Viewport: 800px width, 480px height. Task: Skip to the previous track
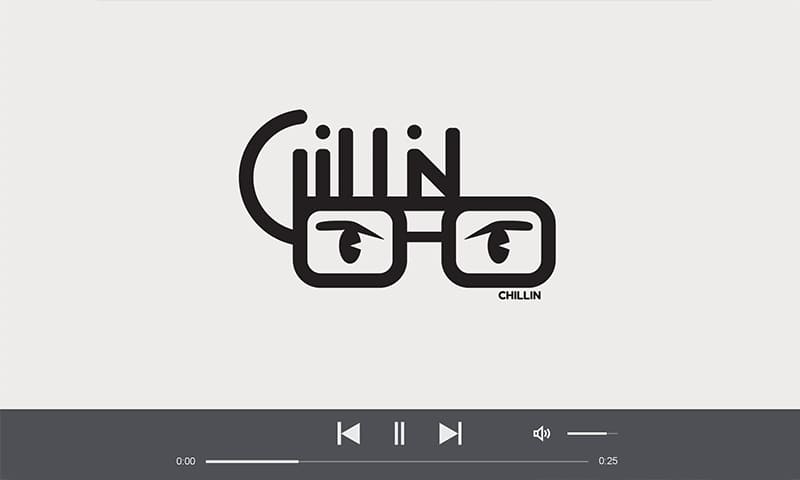[x=348, y=433]
